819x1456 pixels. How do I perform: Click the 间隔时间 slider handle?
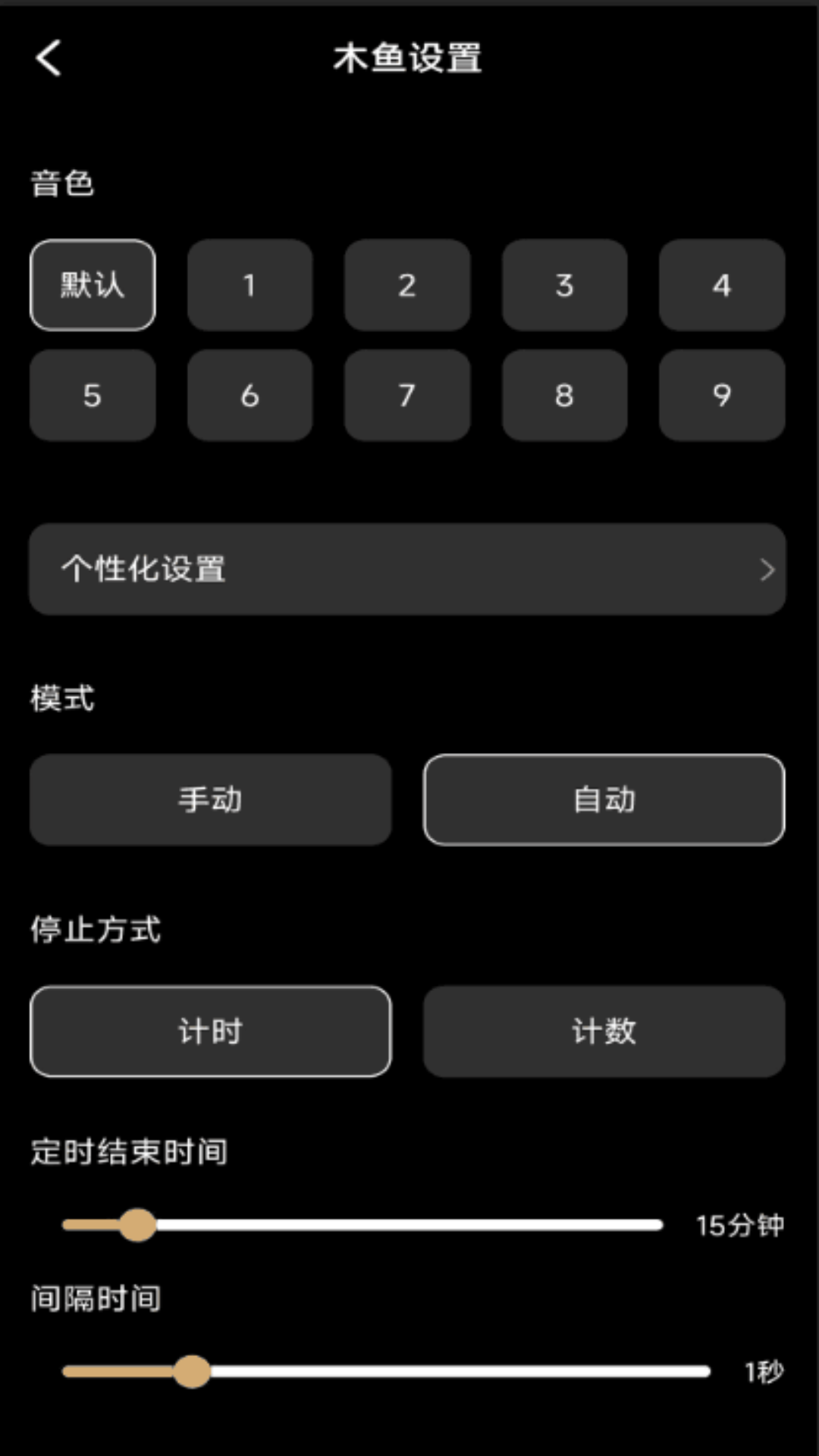(x=192, y=1371)
